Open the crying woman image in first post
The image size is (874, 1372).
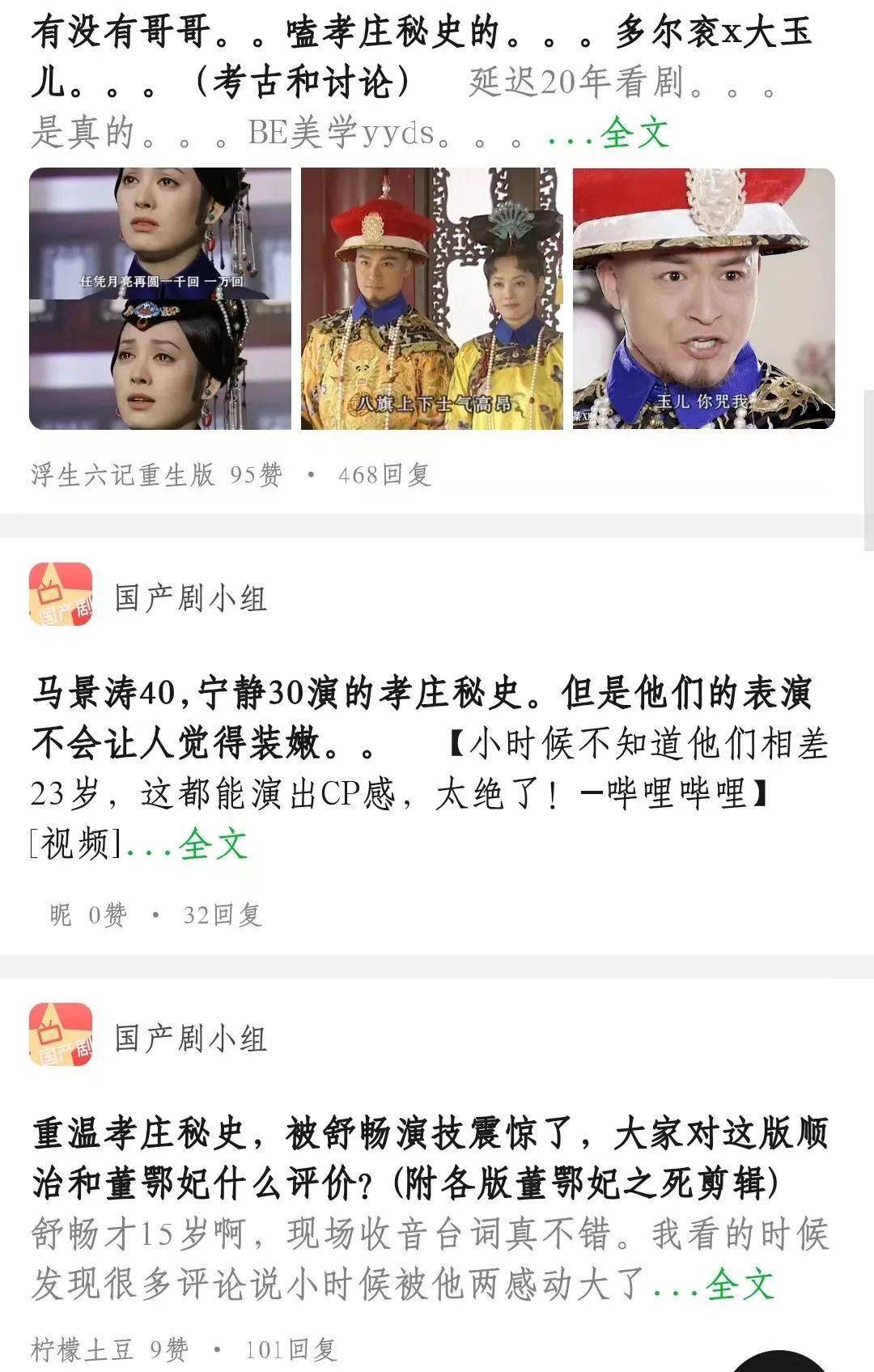(160, 299)
